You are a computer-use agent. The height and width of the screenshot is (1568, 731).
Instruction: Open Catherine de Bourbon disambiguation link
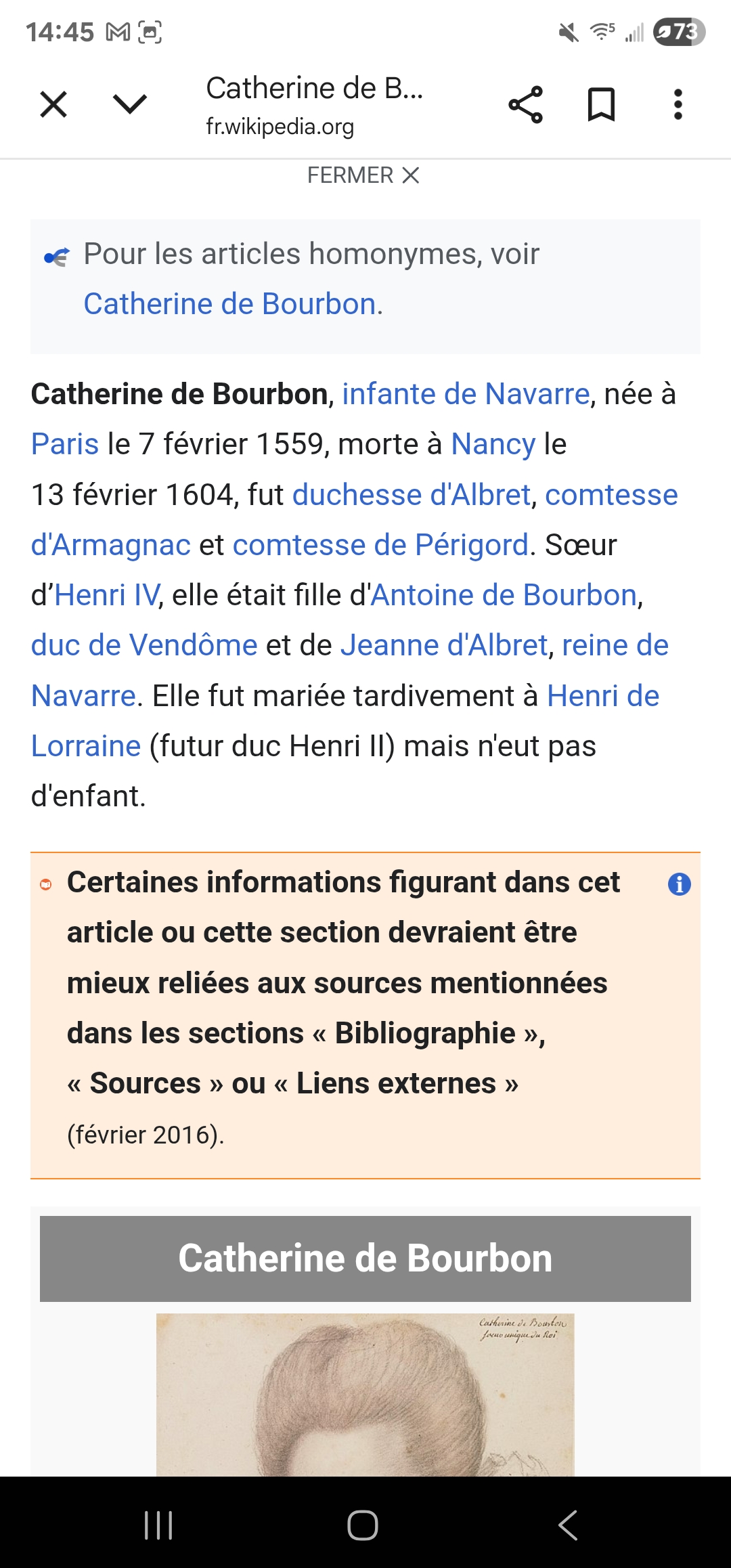[x=229, y=304]
